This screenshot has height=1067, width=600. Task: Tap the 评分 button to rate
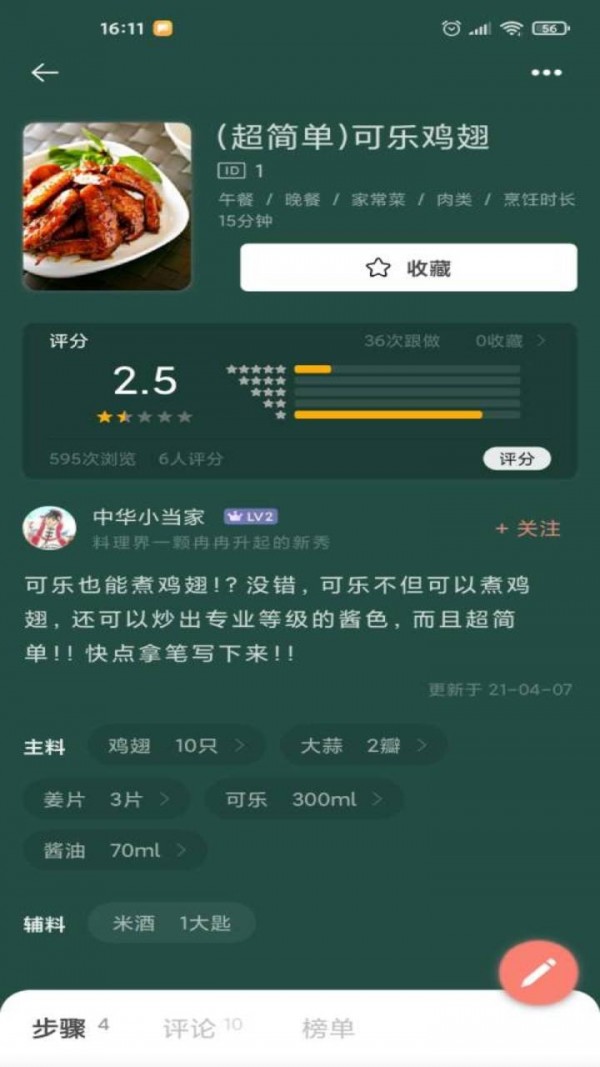pos(517,459)
